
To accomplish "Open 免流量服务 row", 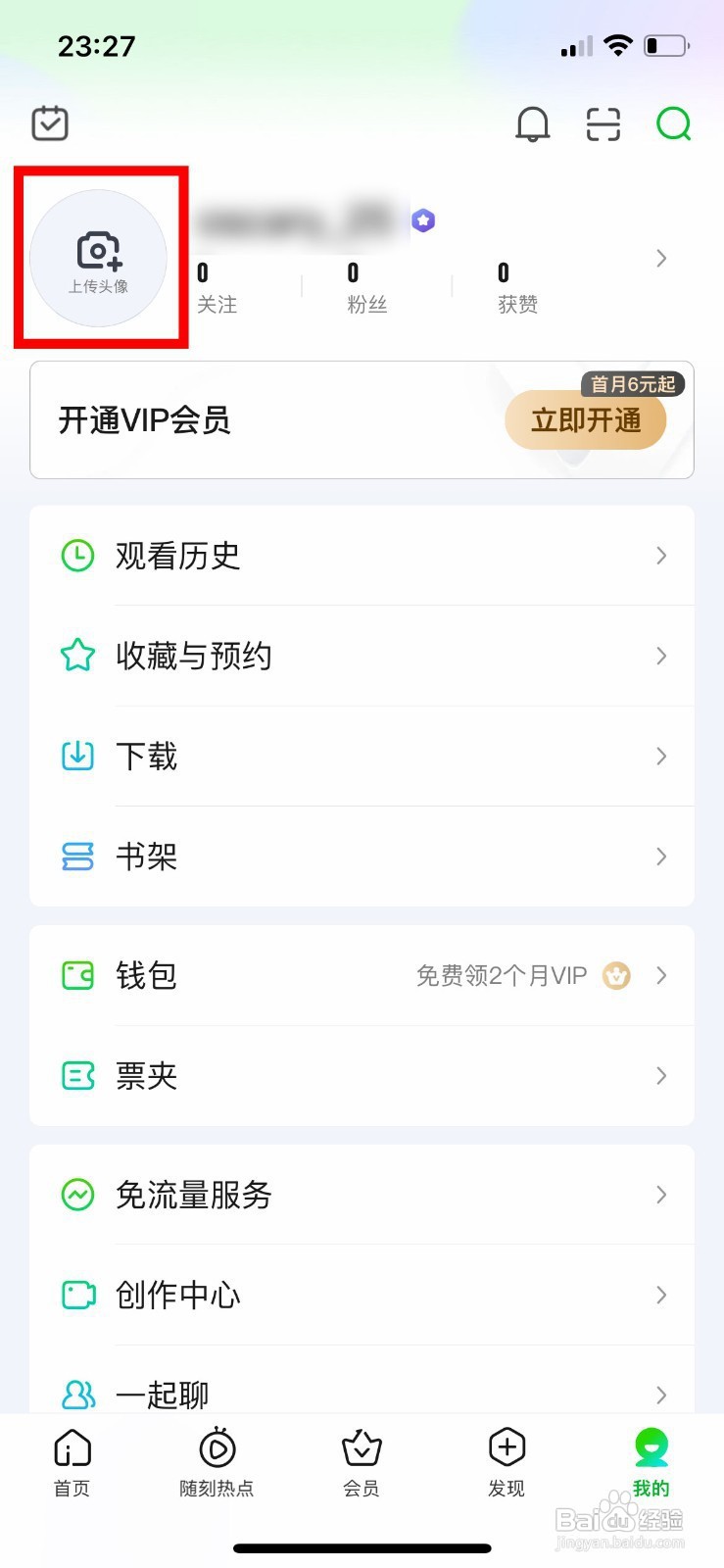I will [362, 1195].
